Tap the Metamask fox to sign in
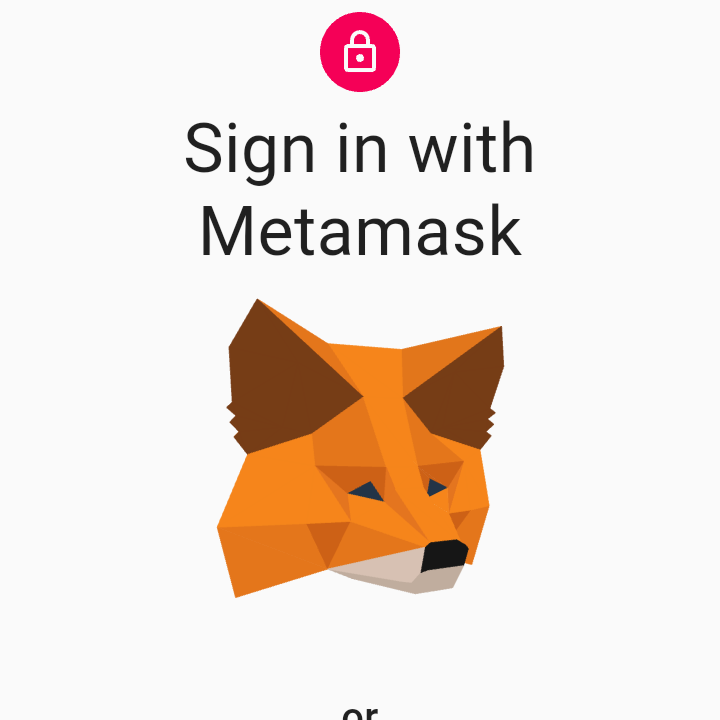The height and width of the screenshot is (720, 720). 360,448
